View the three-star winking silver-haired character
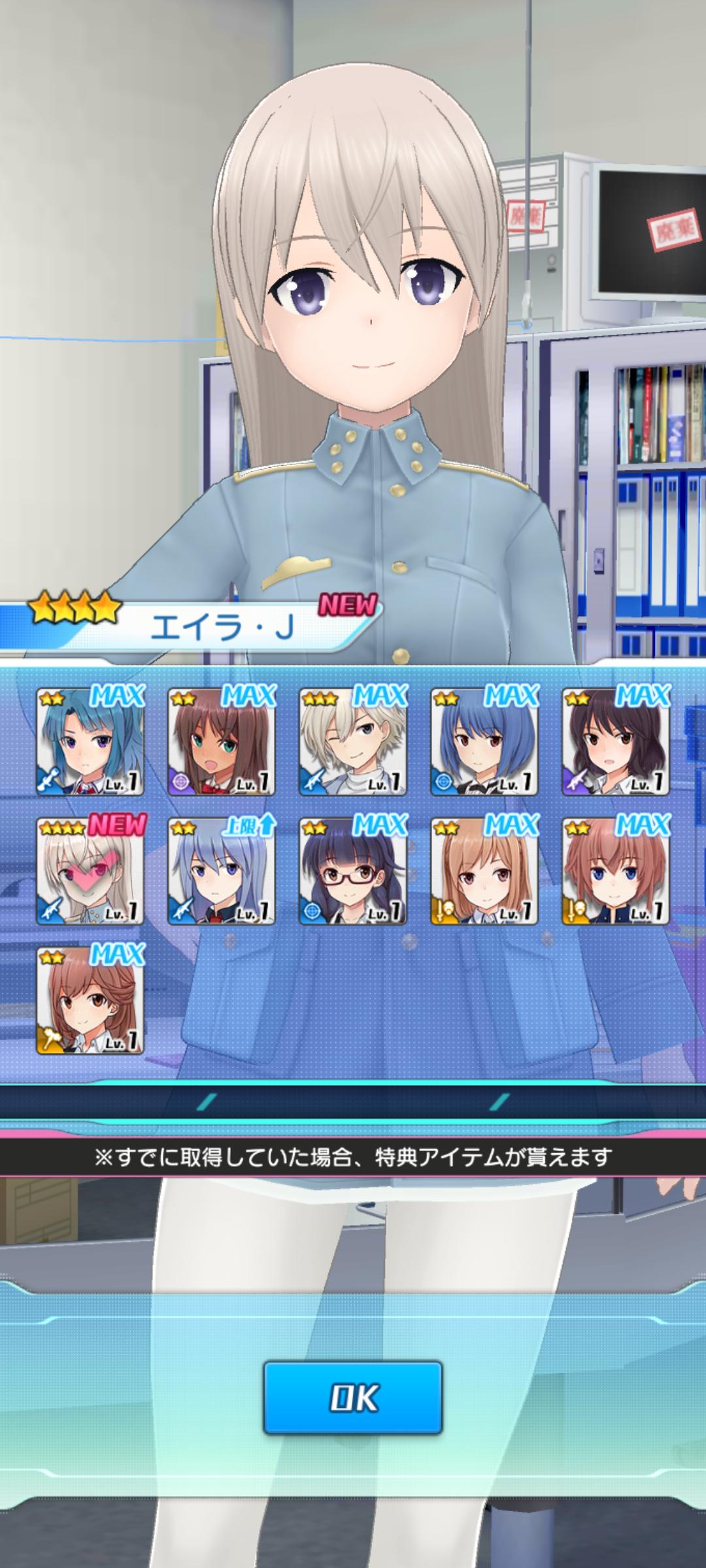Viewport: 706px width, 1568px height. [353, 742]
